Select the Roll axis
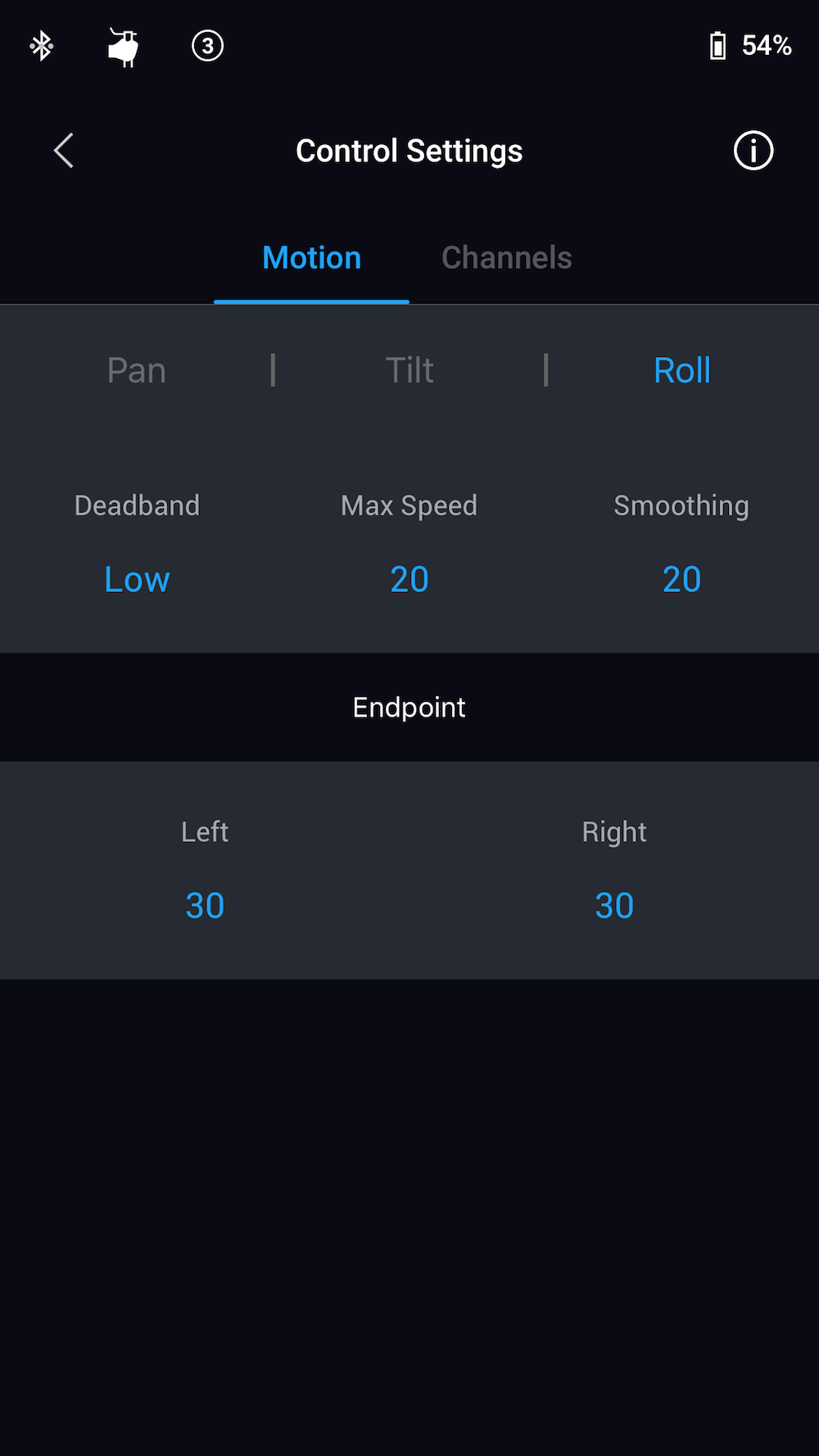Viewport: 819px width, 1456px height. point(681,370)
